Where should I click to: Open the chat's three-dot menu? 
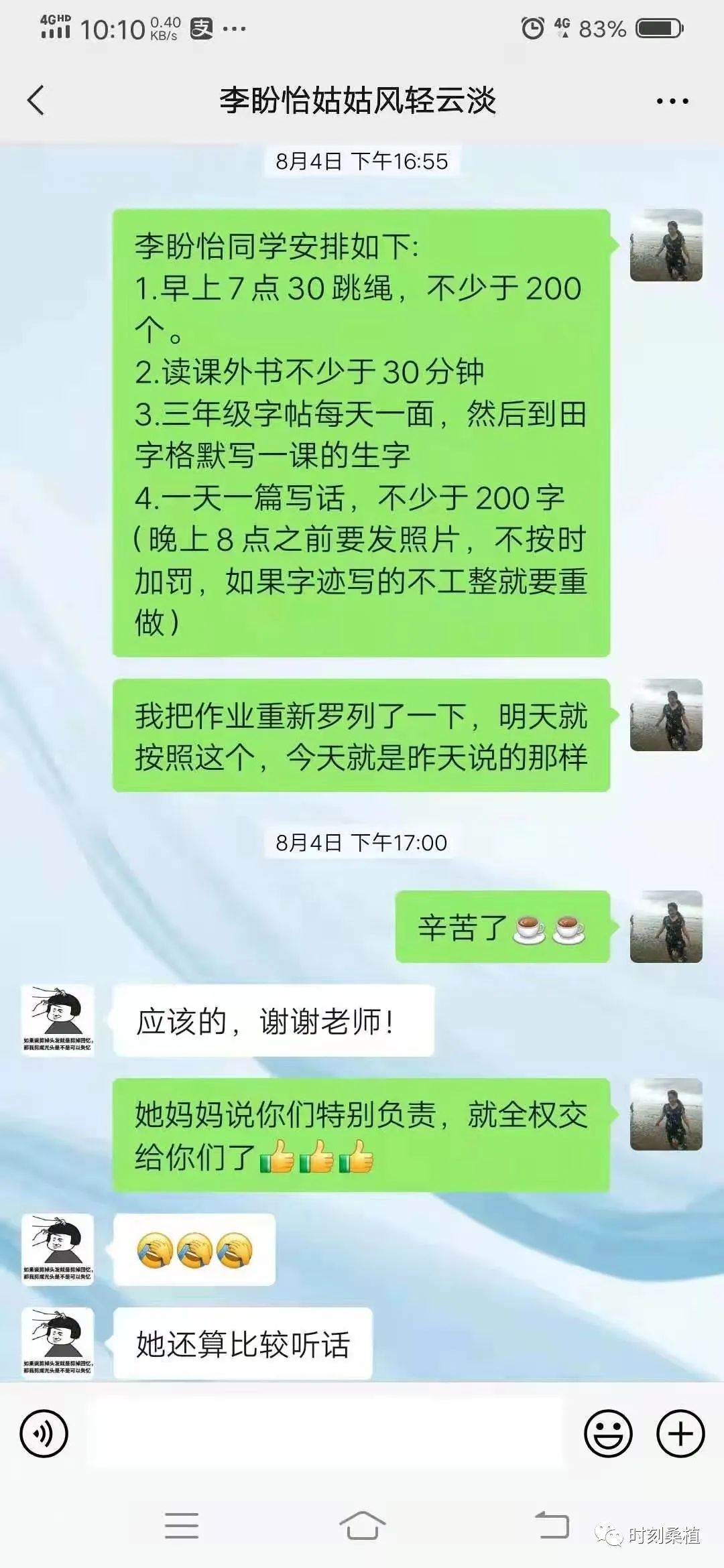coord(672,101)
